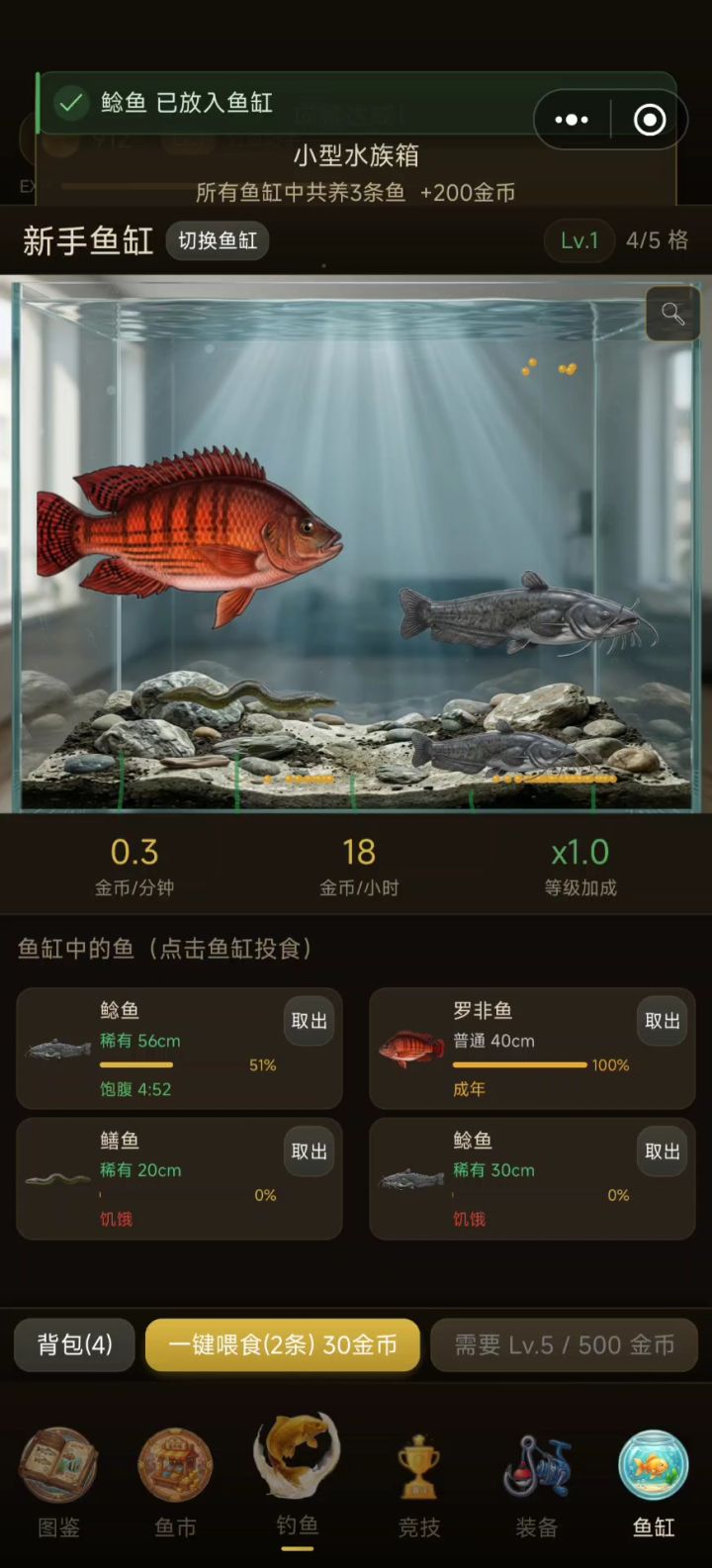The height and width of the screenshot is (1568, 712).
Task: Remove the 罗非鱼 with its 取出 button
Action: [x=661, y=1021]
